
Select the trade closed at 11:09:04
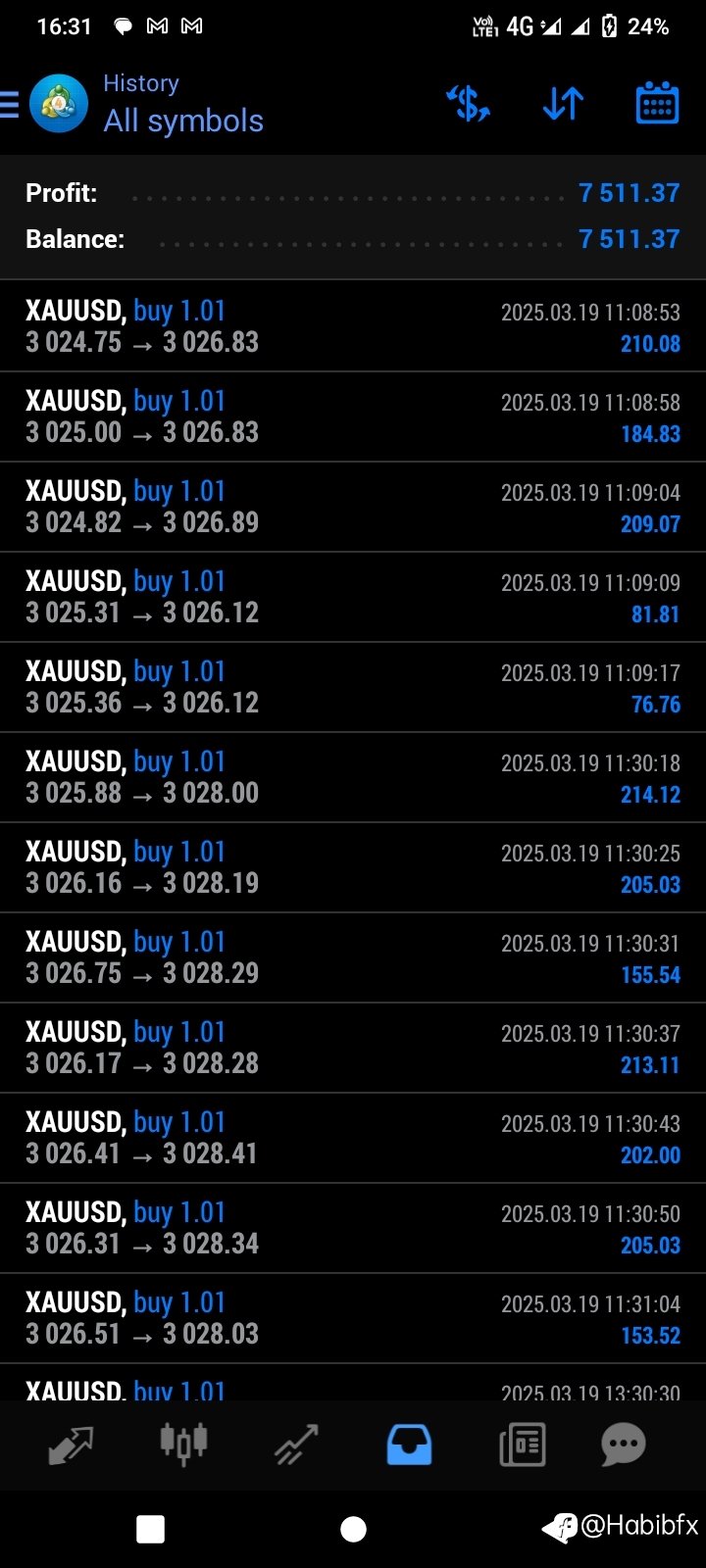[353, 507]
